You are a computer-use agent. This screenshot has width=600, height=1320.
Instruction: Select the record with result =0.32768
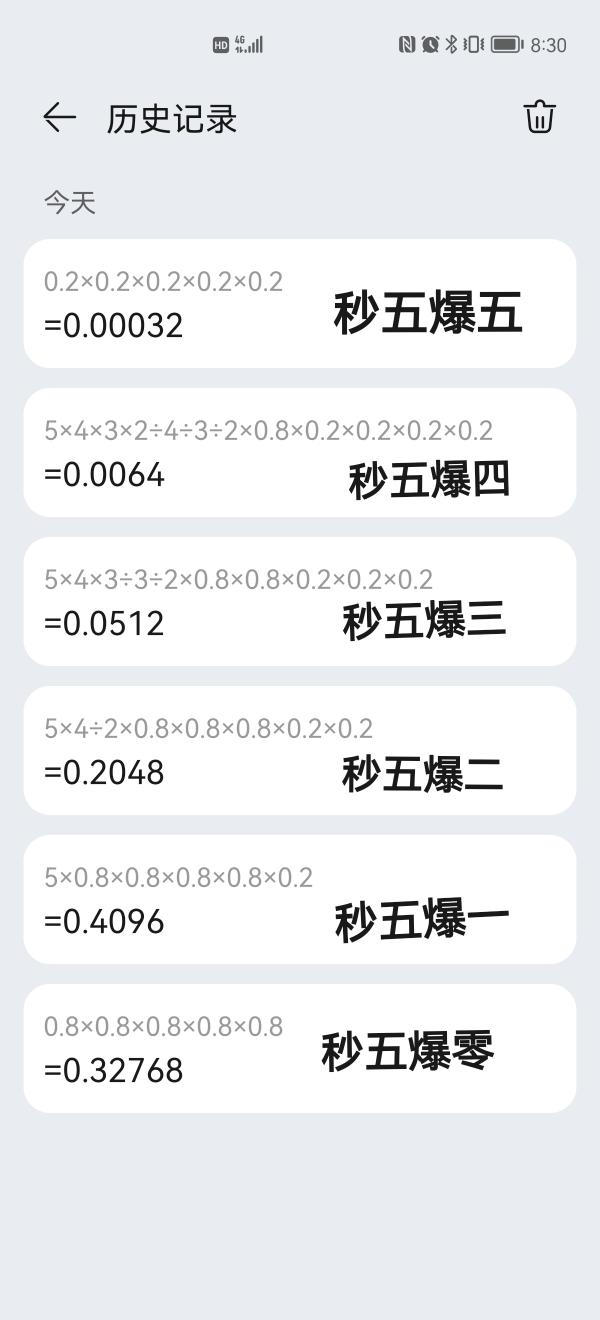[299, 1048]
